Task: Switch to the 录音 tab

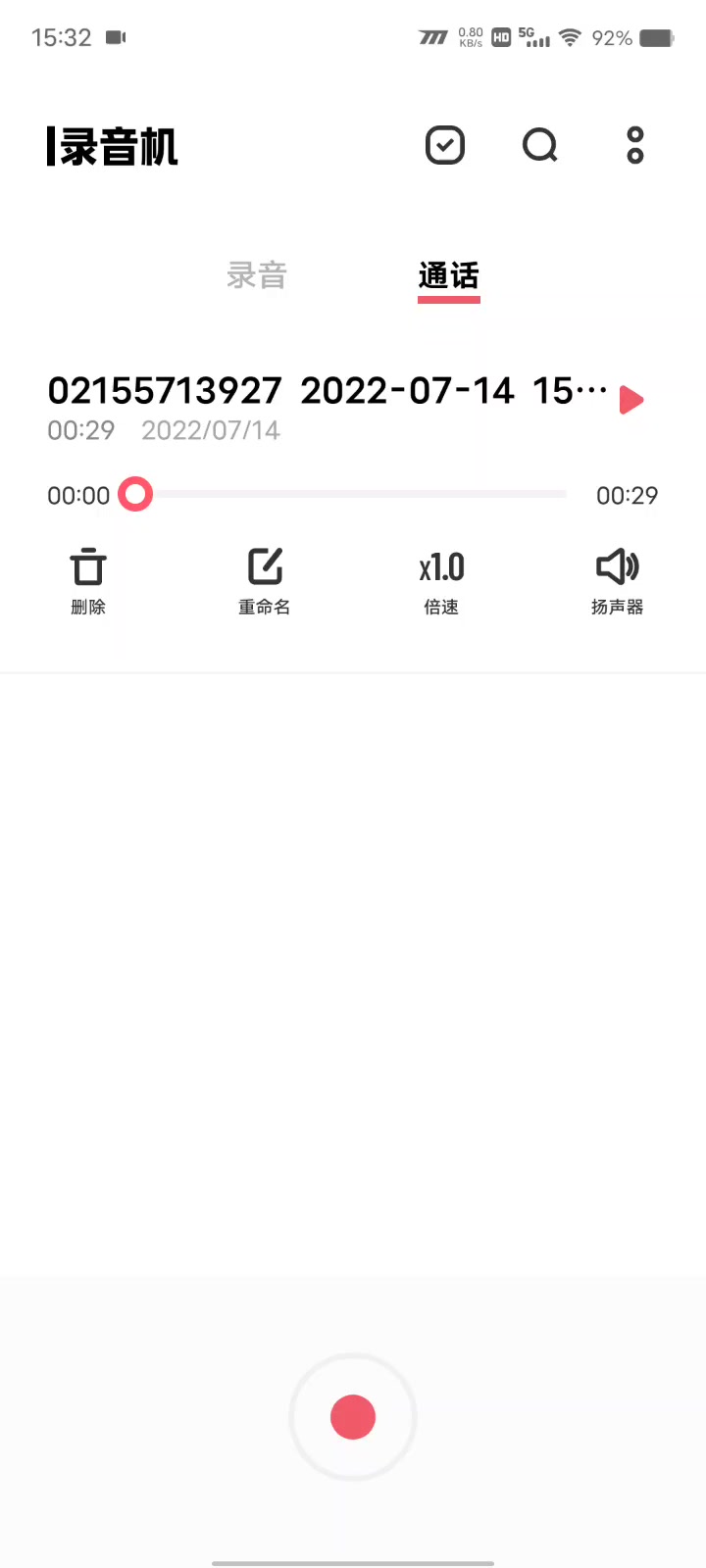Action: [x=257, y=275]
